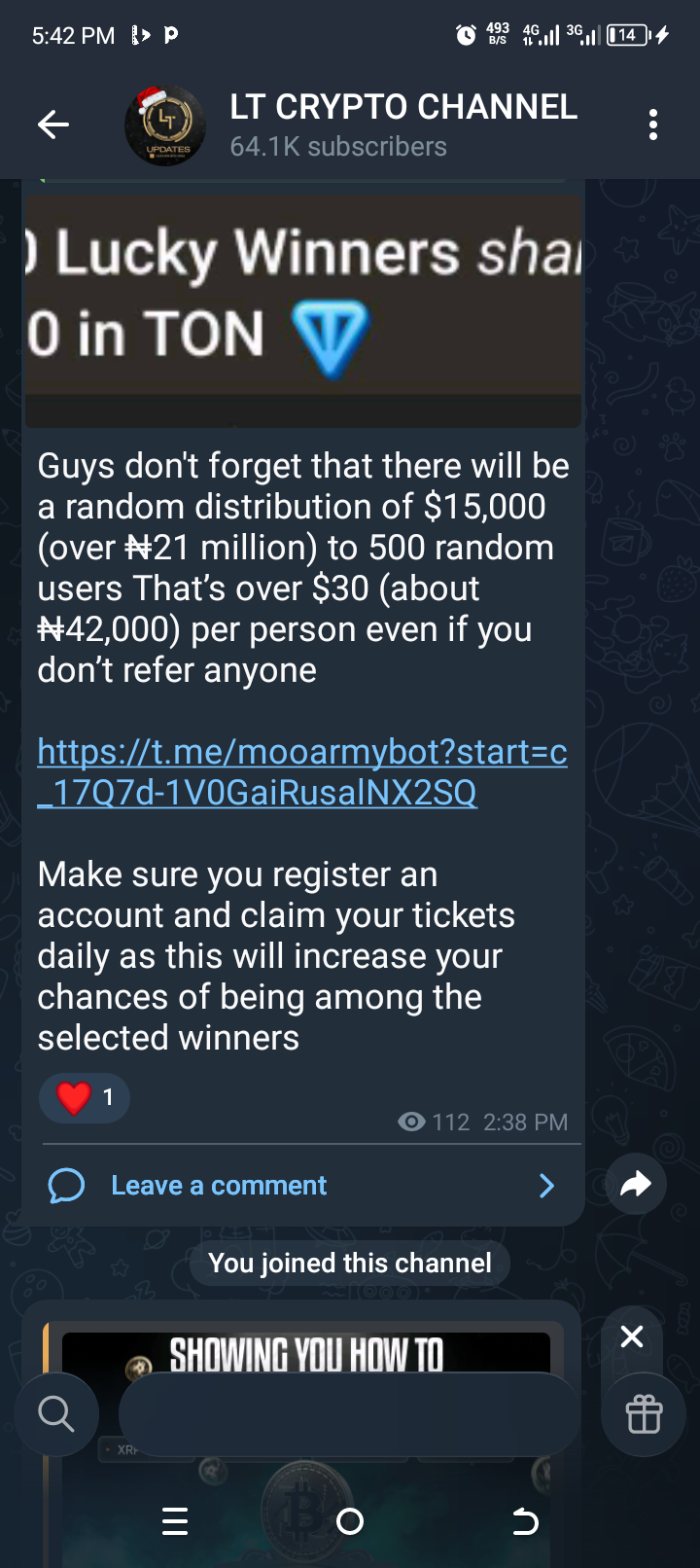
Task: Tap the system home button
Action: 350,1521
